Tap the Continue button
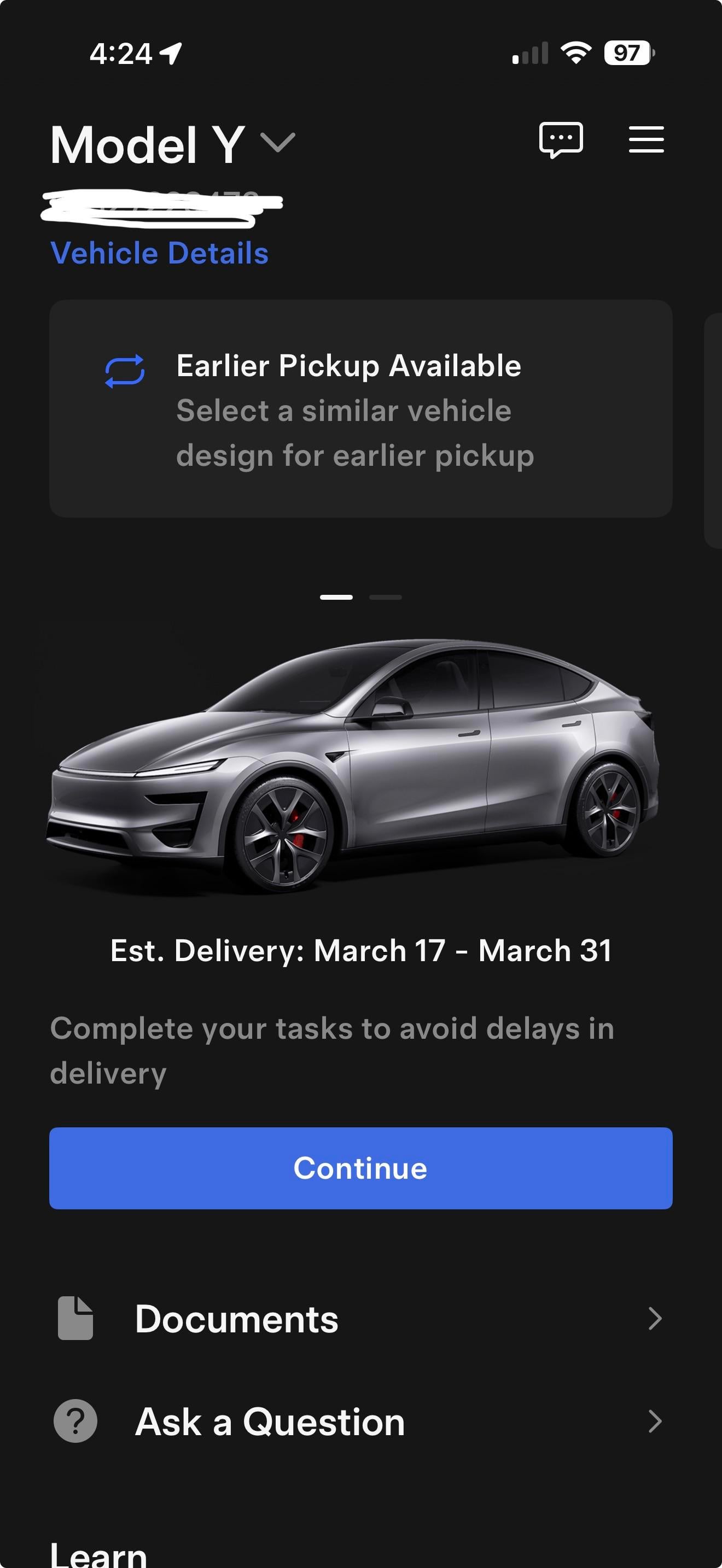 pos(360,1168)
